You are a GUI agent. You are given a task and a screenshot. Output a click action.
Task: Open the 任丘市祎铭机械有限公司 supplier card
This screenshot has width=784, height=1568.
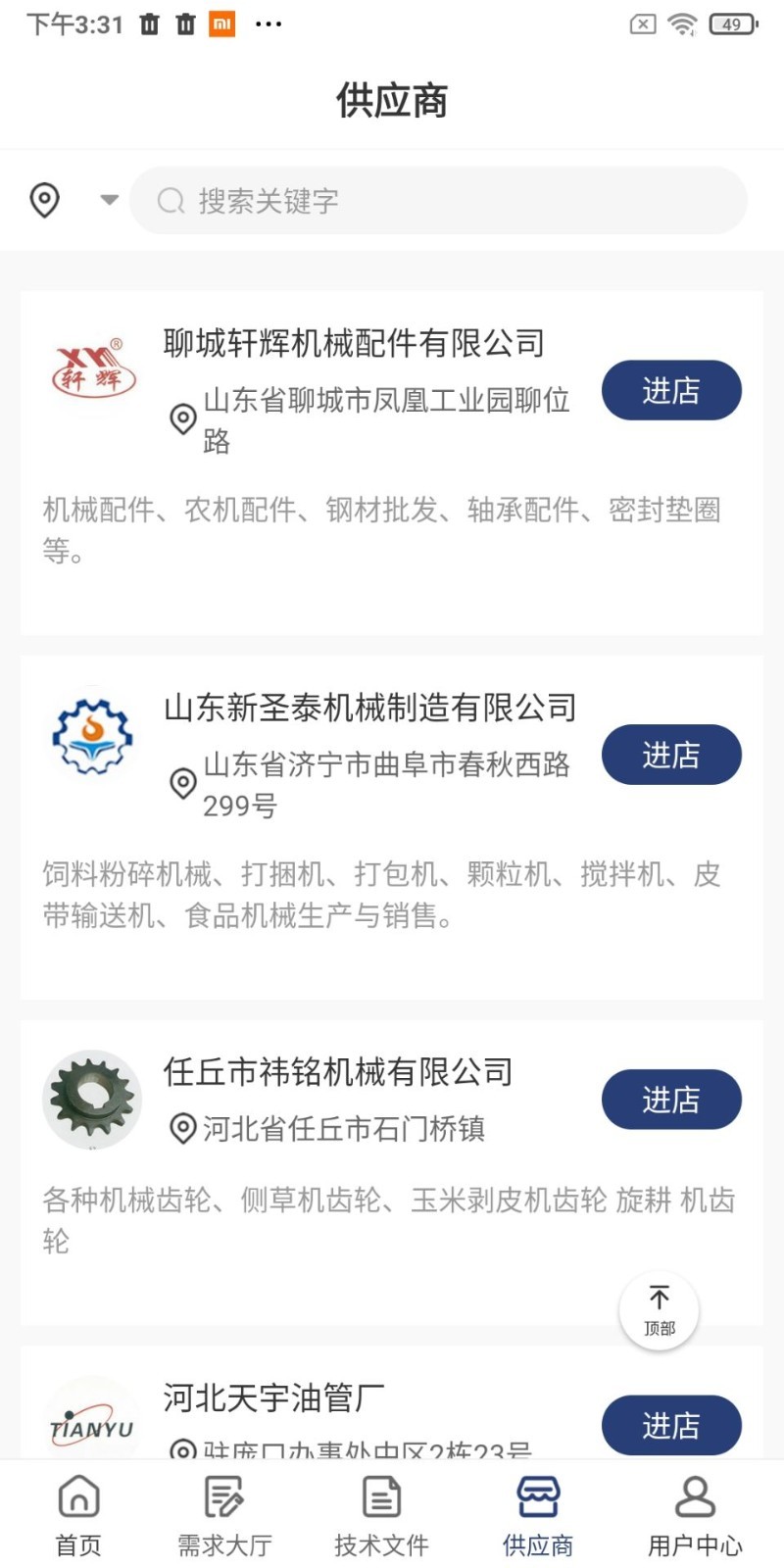tap(338, 1072)
